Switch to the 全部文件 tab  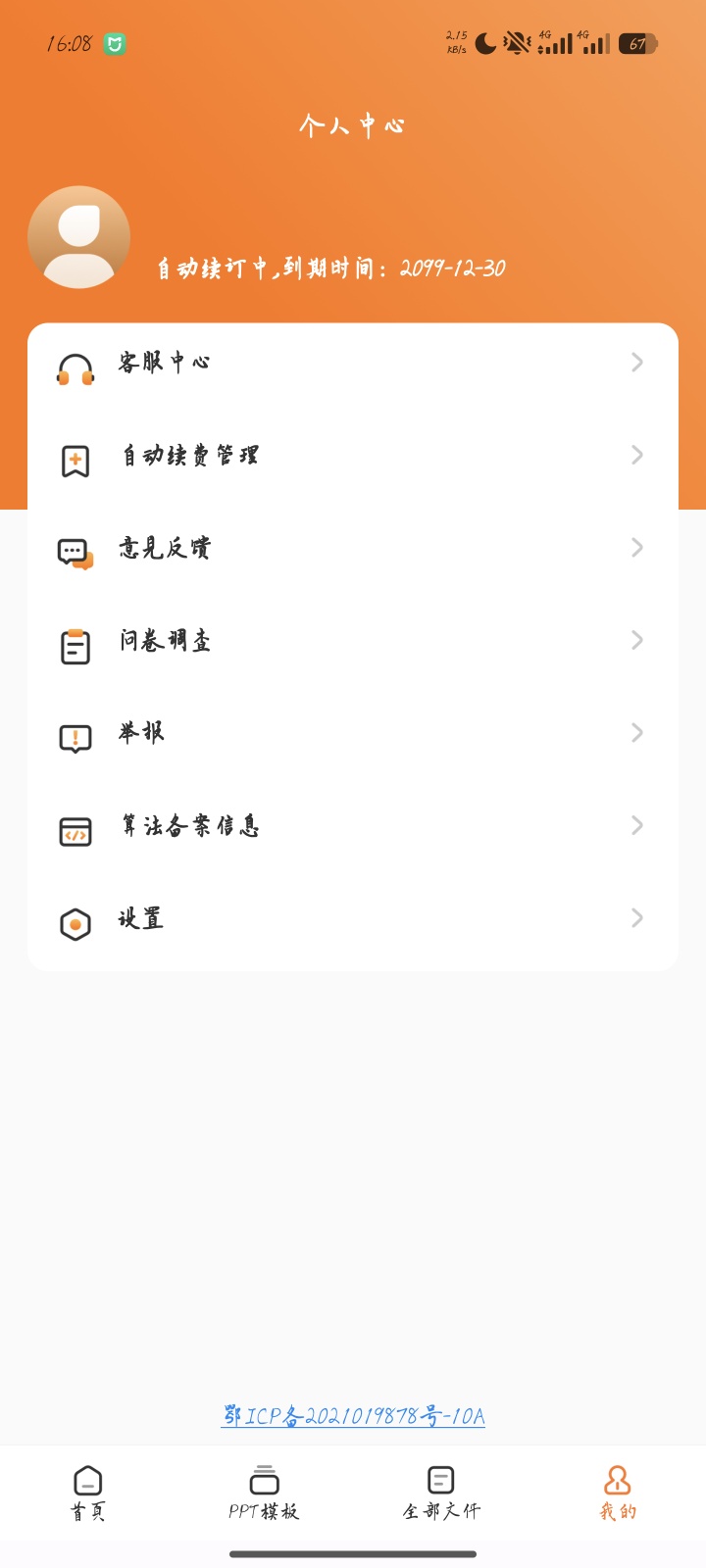441,1493
